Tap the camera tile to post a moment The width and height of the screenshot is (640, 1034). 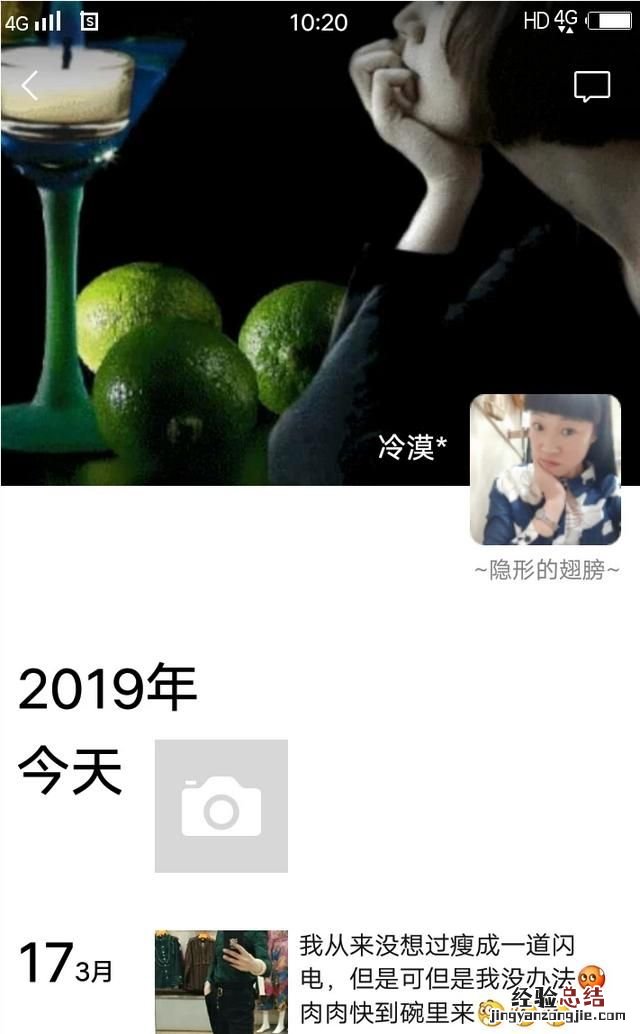pos(221,806)
